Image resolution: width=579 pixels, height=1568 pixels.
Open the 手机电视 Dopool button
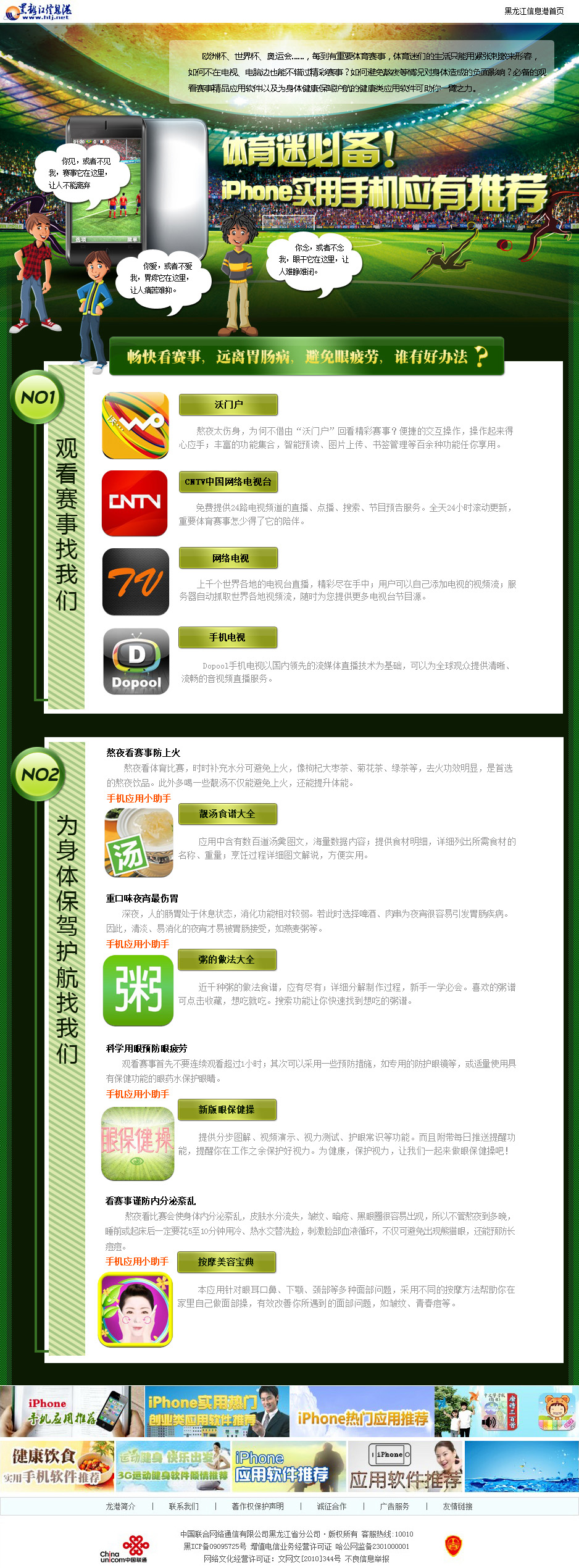point(227,637)
